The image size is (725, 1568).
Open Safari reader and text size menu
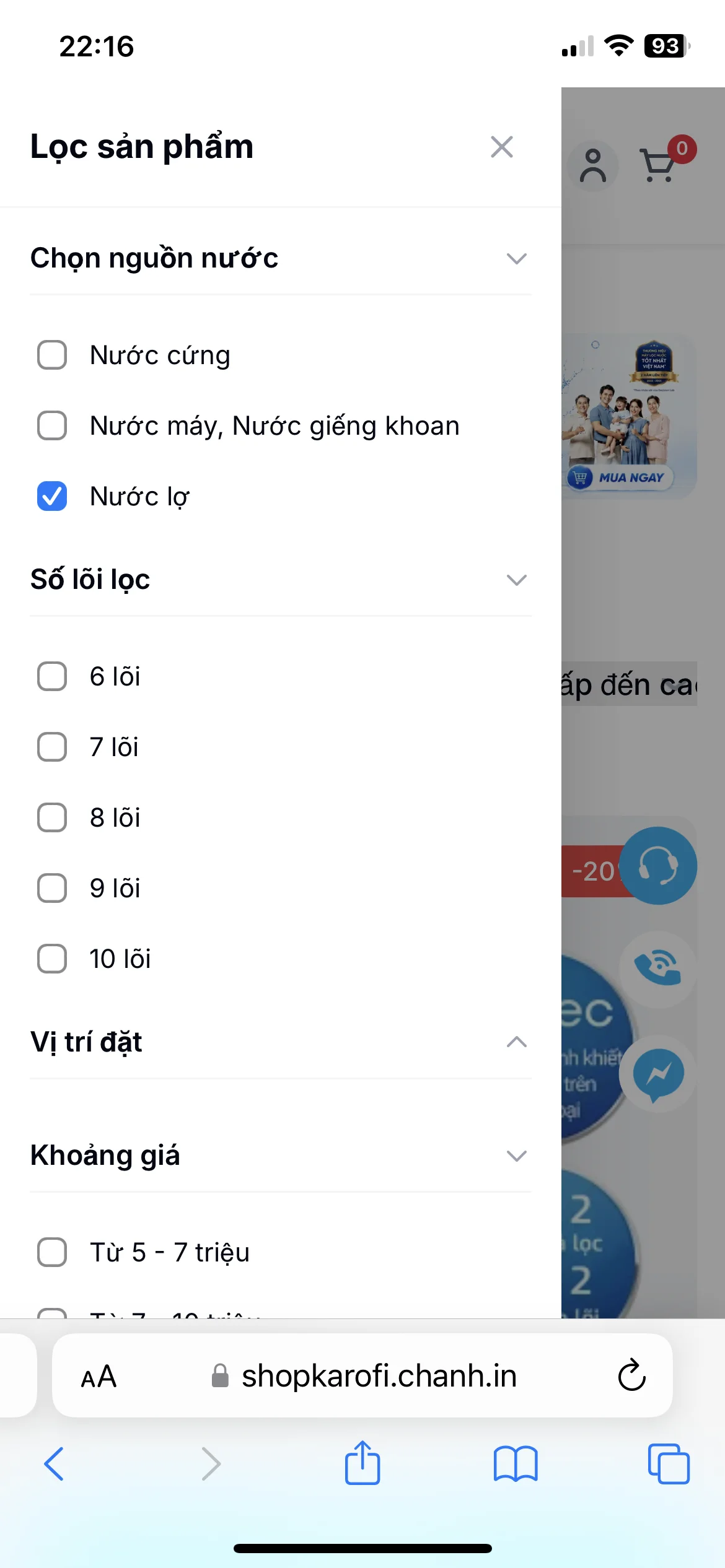99,1377
